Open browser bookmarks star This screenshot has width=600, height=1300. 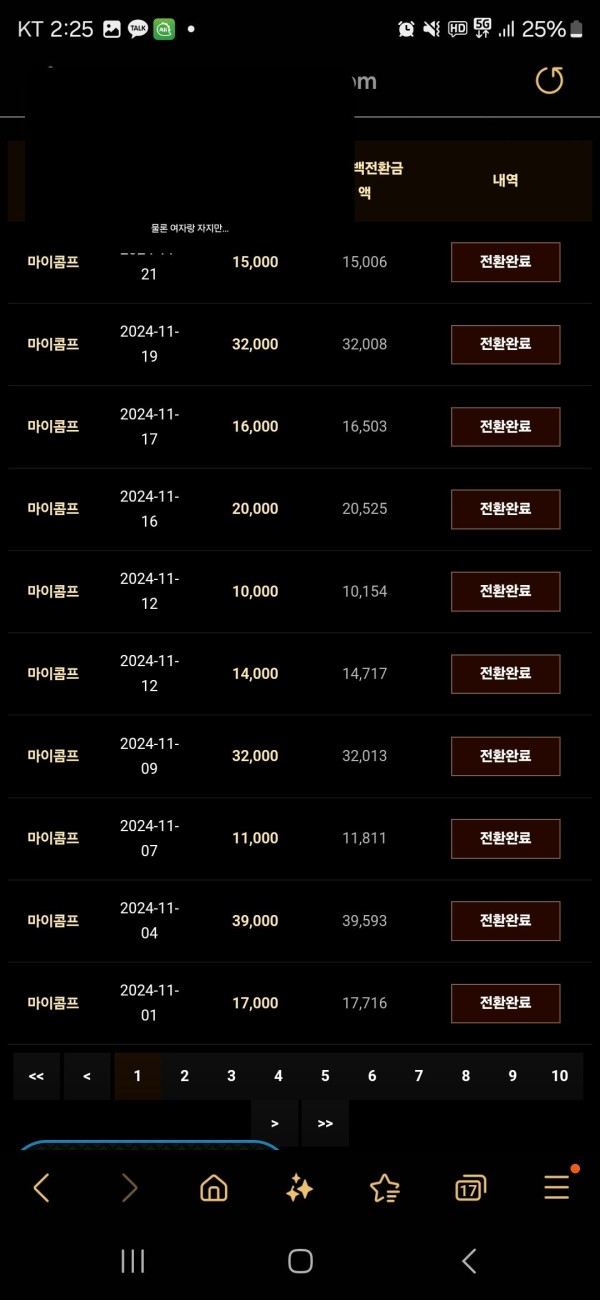384,1187
